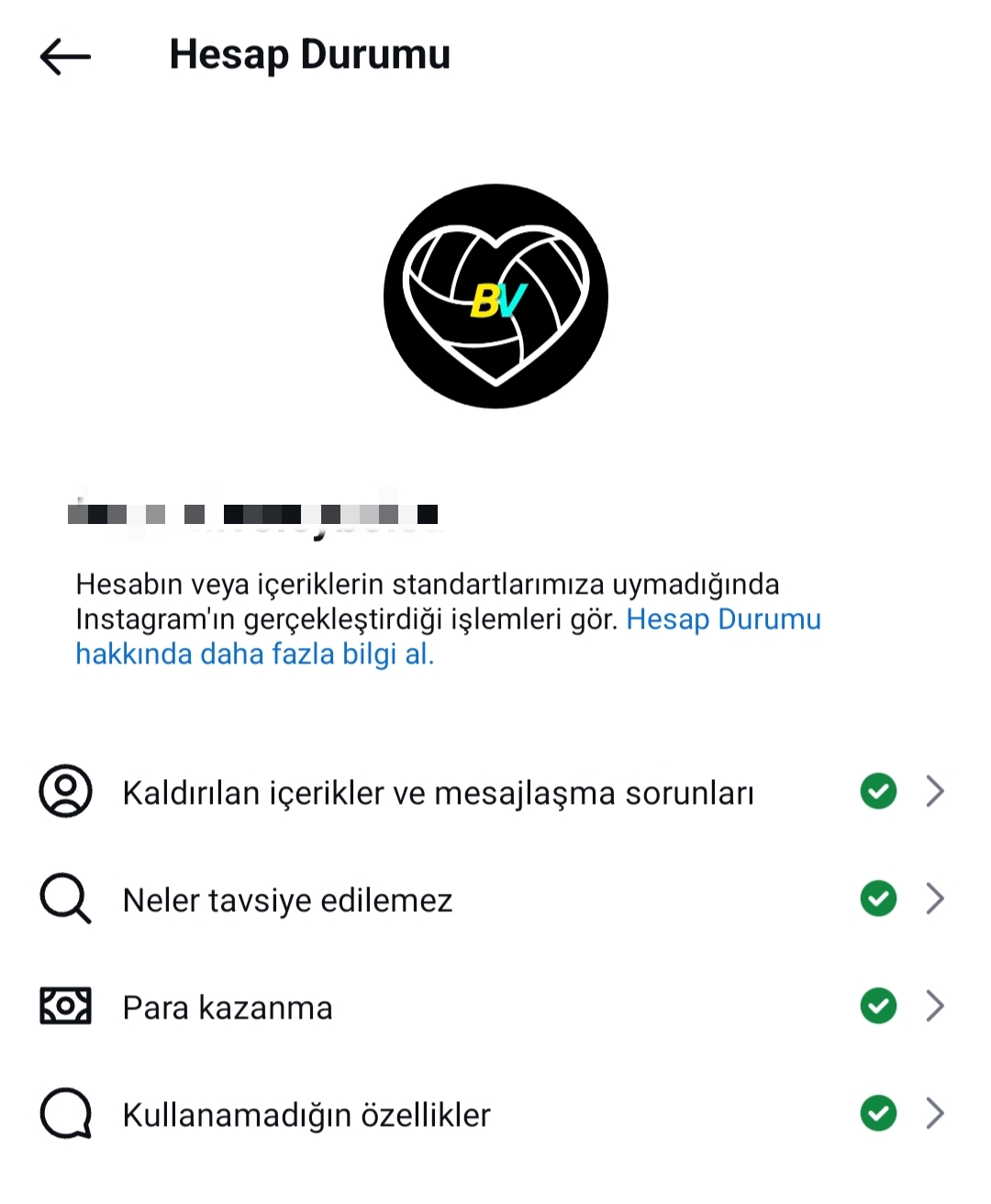Open Kaldırılan içerikler ve mesajlaşma sorunları
991x1204 pixels.
[438, 793]
